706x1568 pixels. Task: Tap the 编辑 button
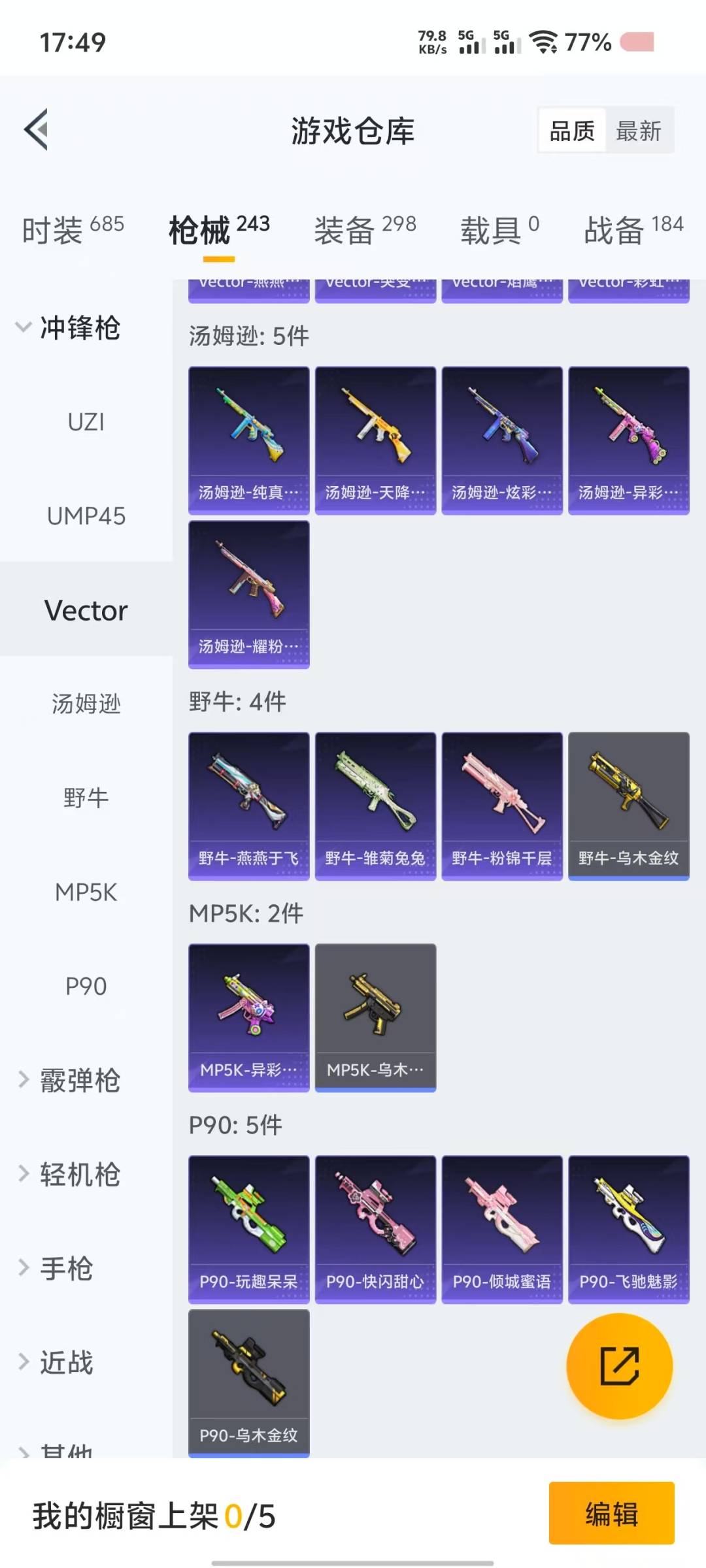[x=611, y=1513]
